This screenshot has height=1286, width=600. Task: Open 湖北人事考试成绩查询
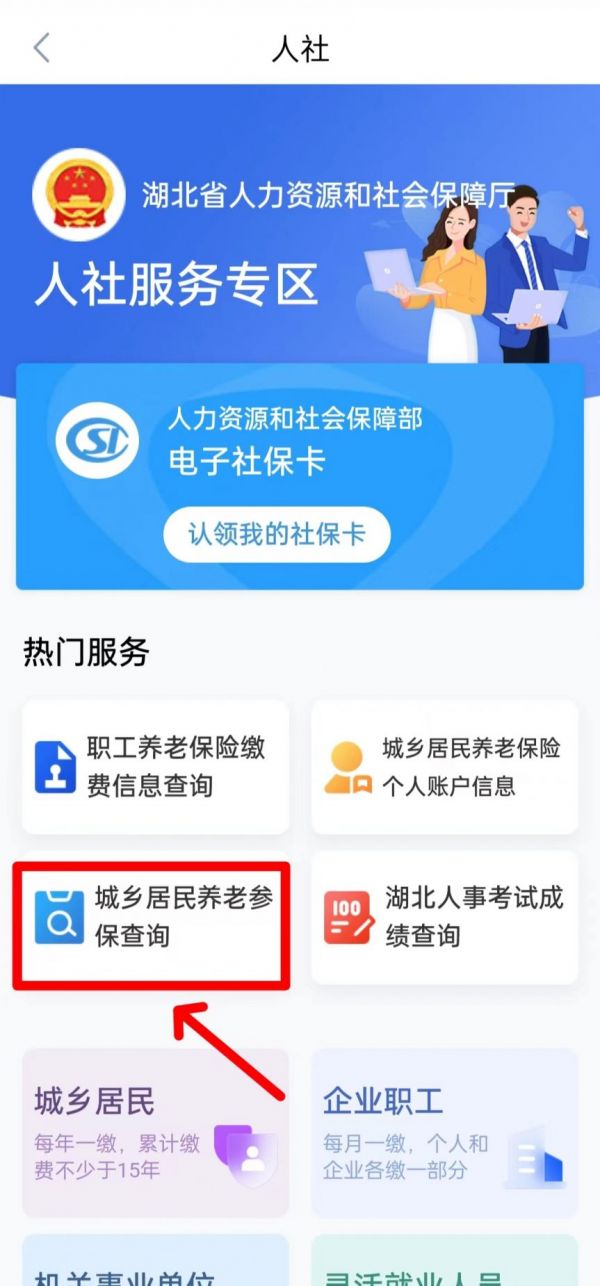point(444,917)
